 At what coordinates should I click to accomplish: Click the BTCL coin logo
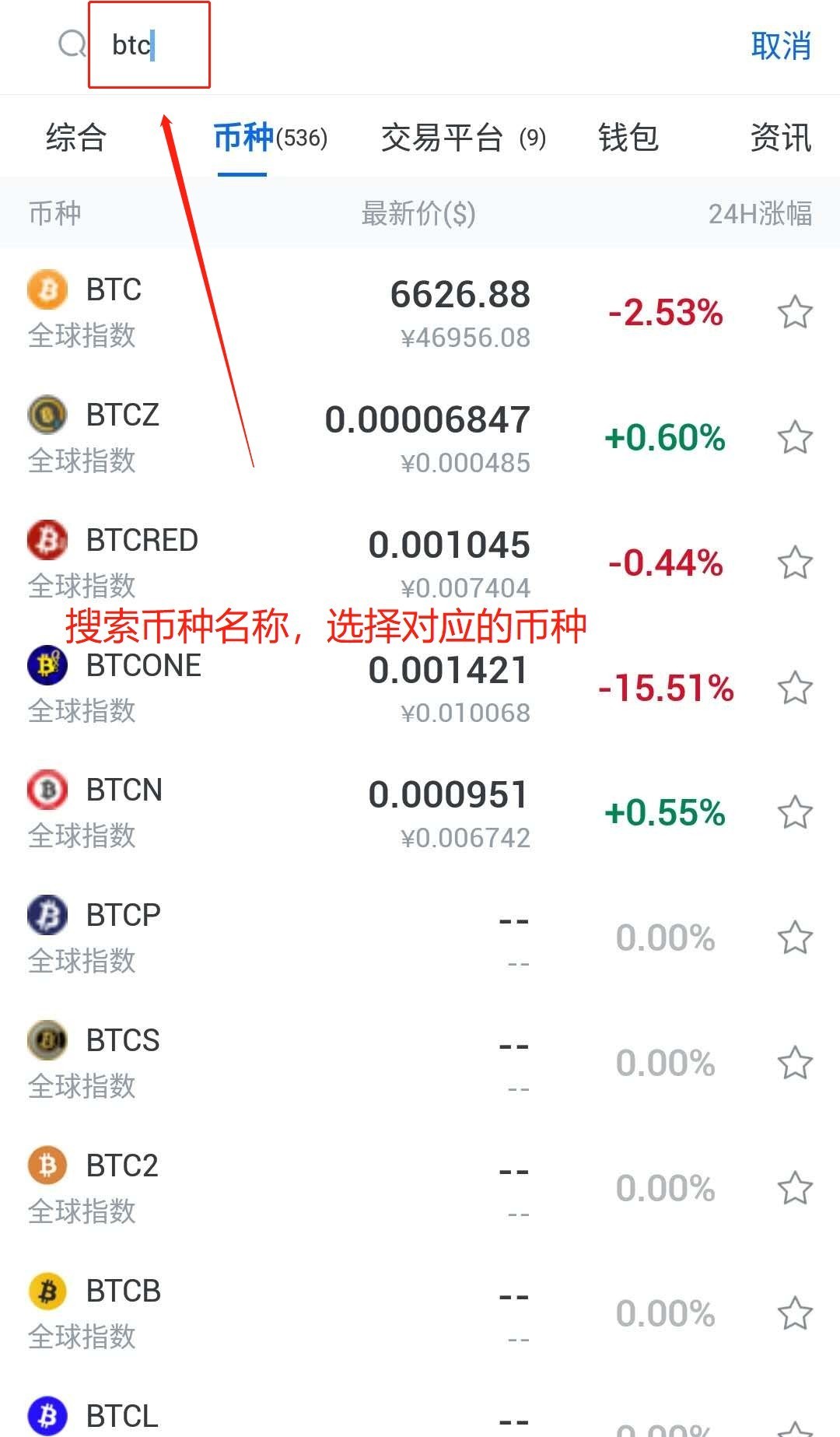(x=47, y=1414)
